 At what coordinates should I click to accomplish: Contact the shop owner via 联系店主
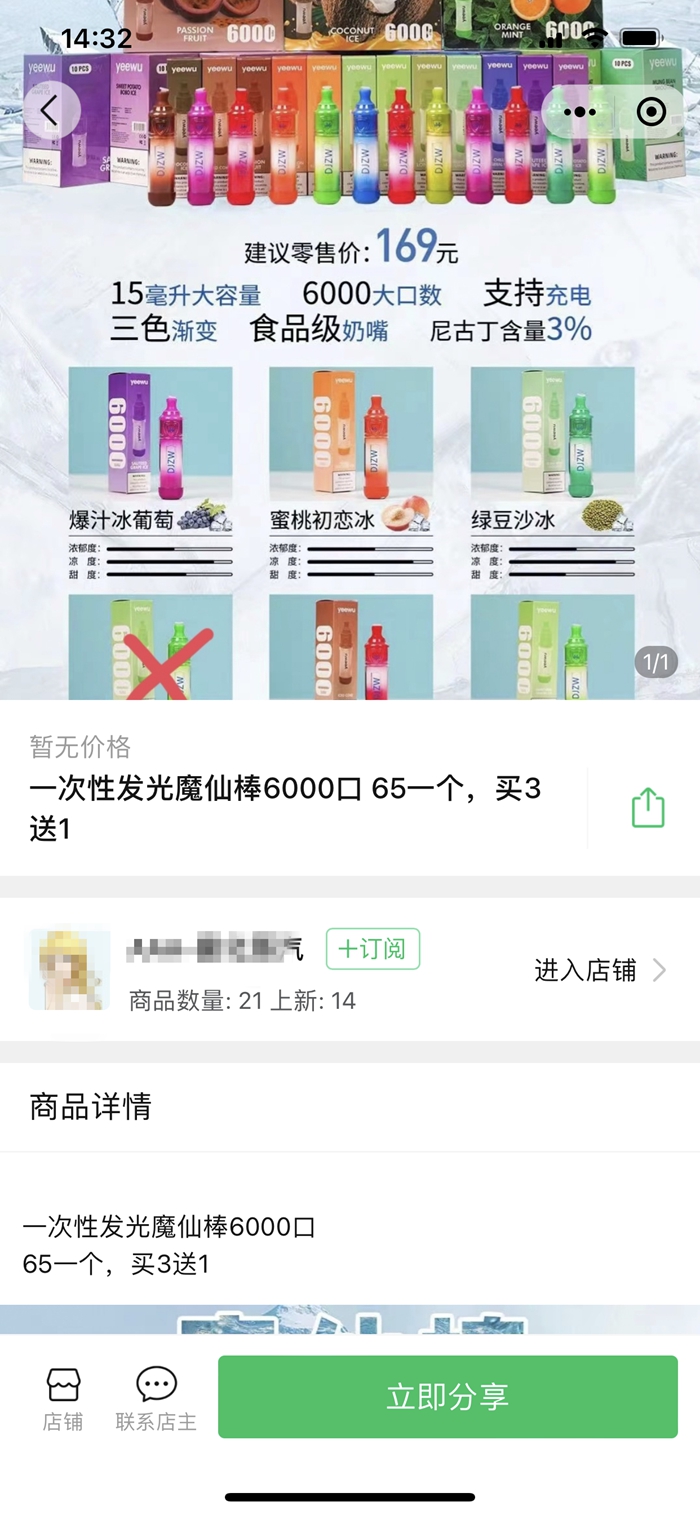(156, 1397)
